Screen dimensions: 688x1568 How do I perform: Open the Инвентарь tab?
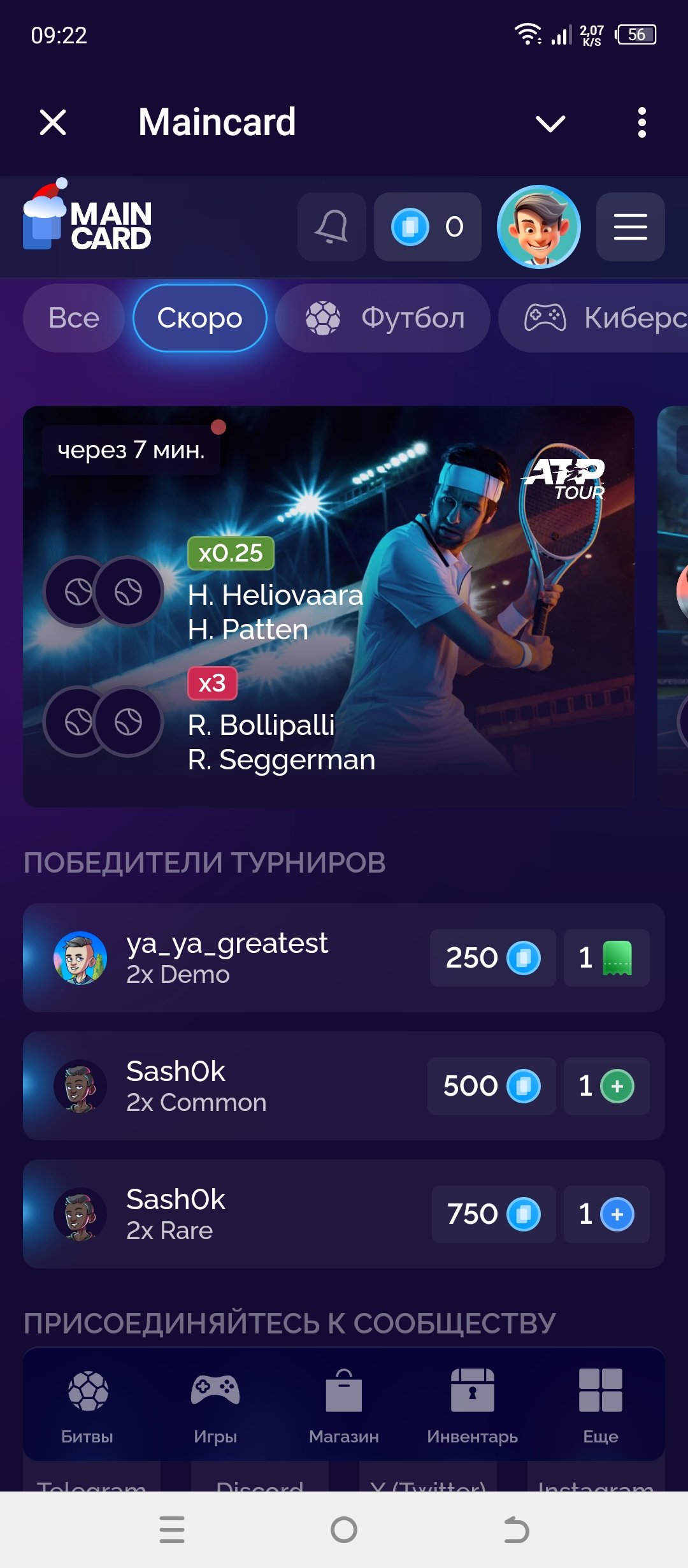click(472, 1405)
